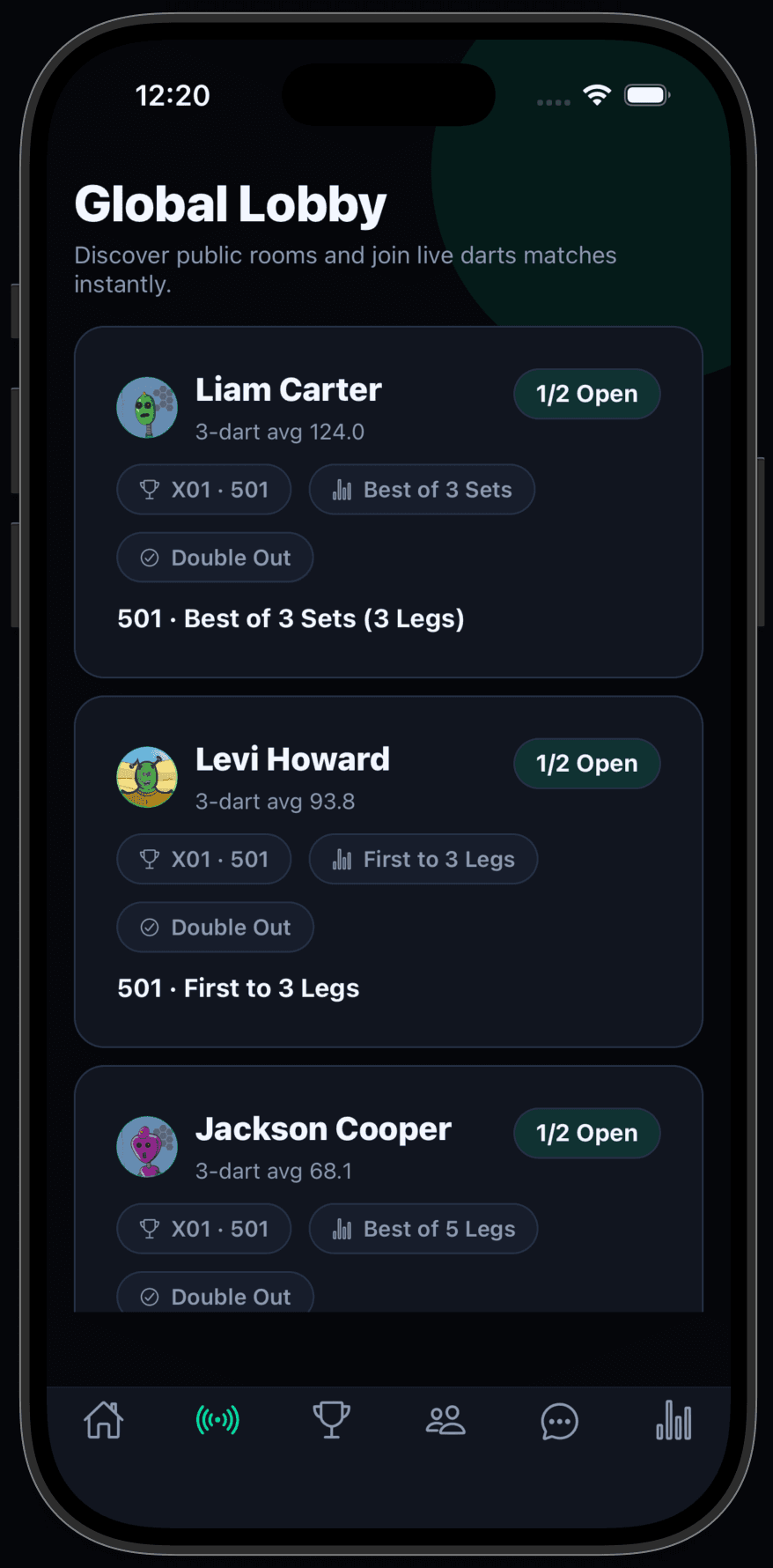Click the 'Best of 5 Legs' chip
The height and width of the screenshot is (1568, 773).
pyautogui.click(x=423, y=1228)
